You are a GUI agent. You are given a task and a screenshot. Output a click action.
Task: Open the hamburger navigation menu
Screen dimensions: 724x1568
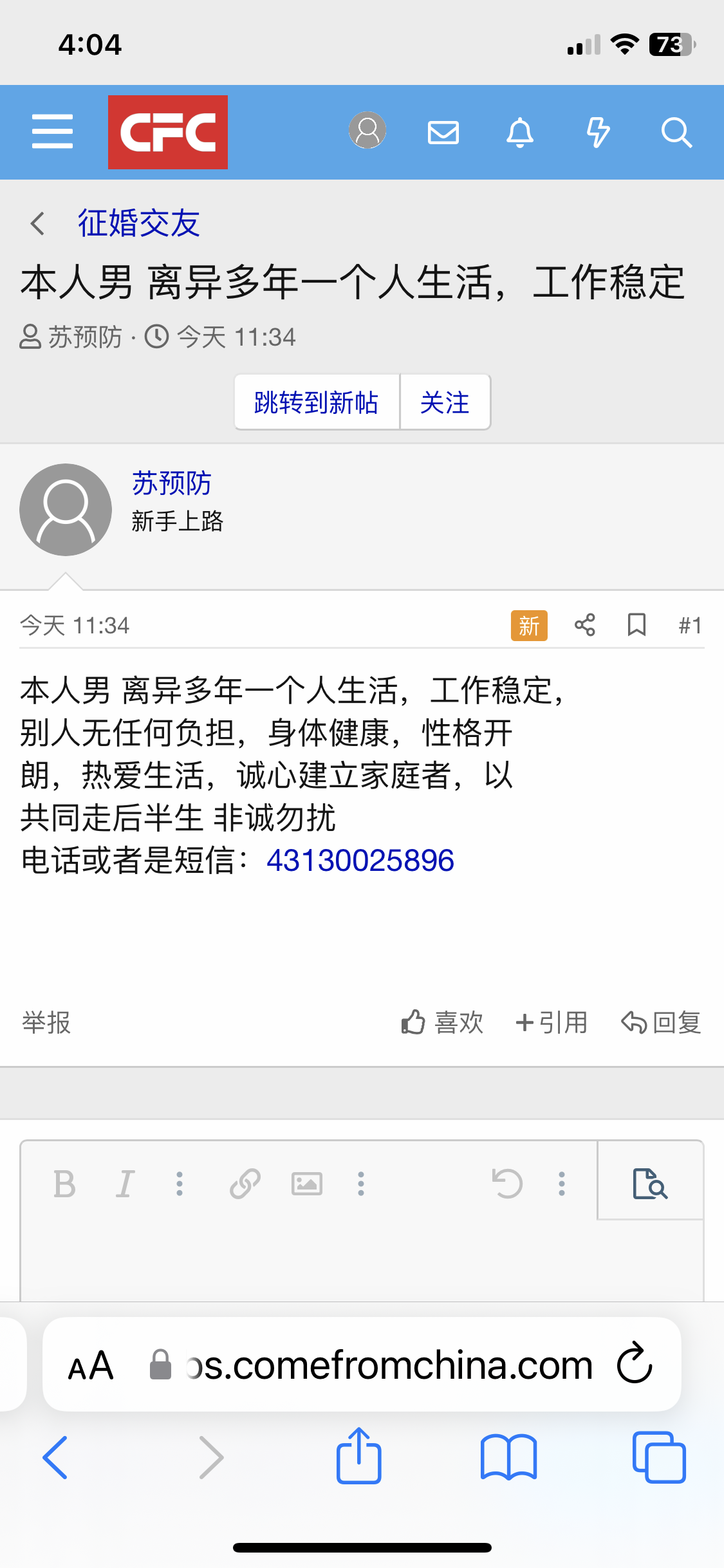pyautogui.click(x=52, y=132)
